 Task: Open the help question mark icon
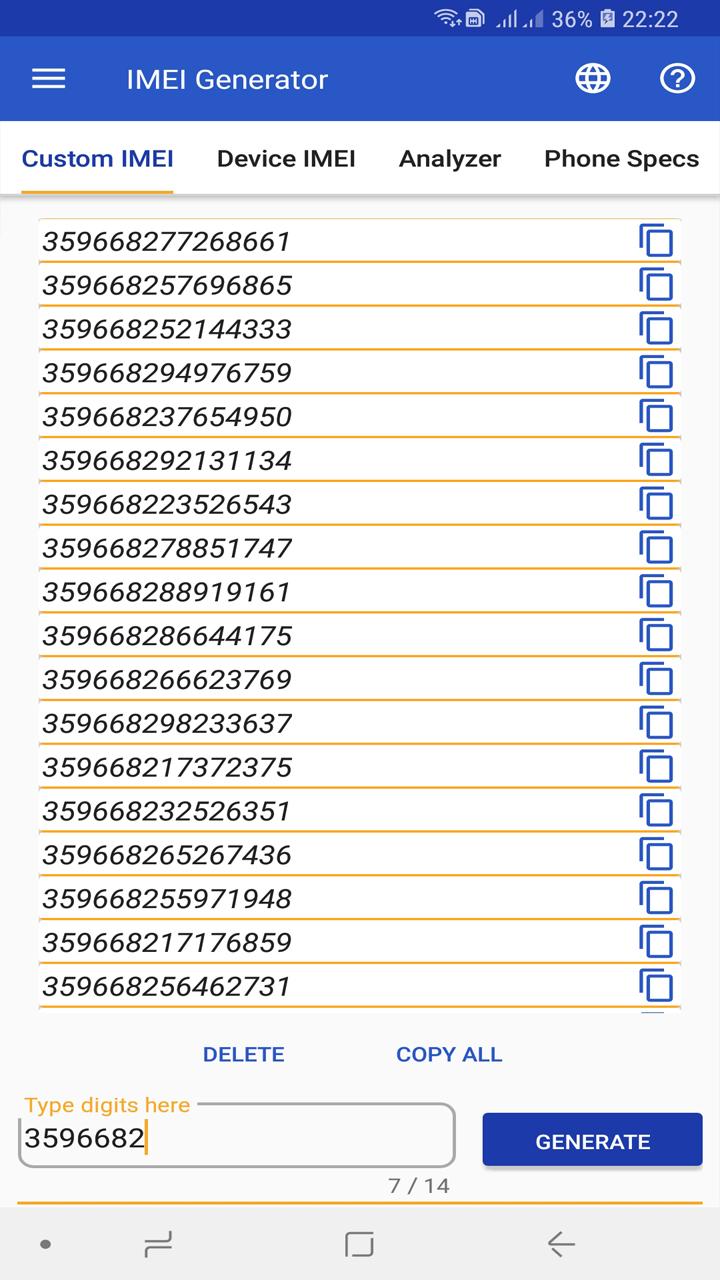pyautogui.click(x=677, y=79)
